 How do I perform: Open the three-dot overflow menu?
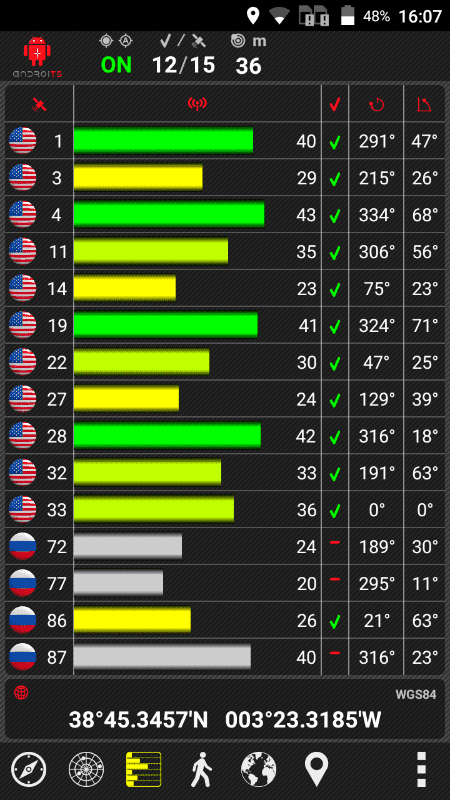pos(421,769)
